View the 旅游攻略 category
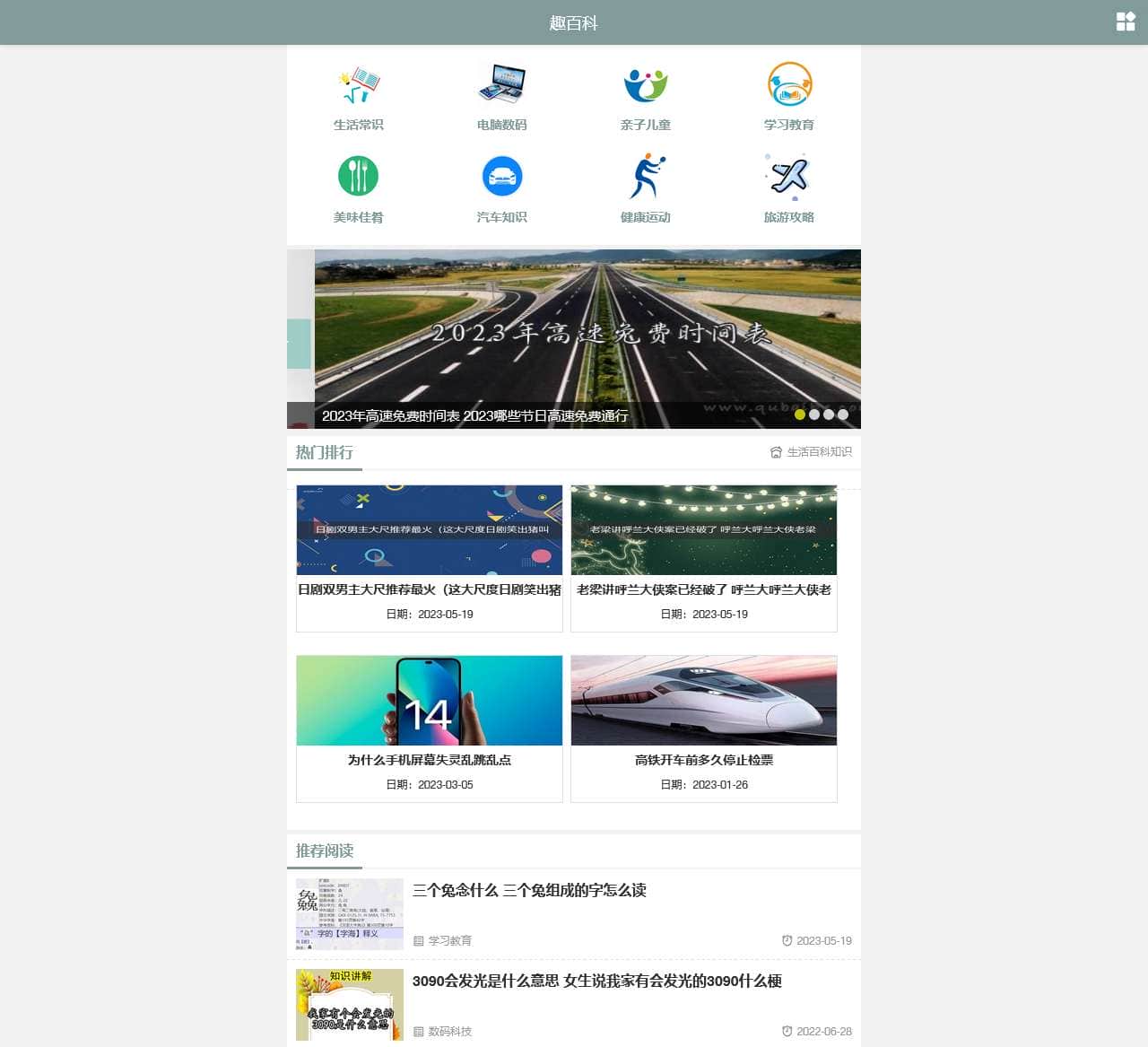Screen dimensions: 1148x1047 pos(788,190)
